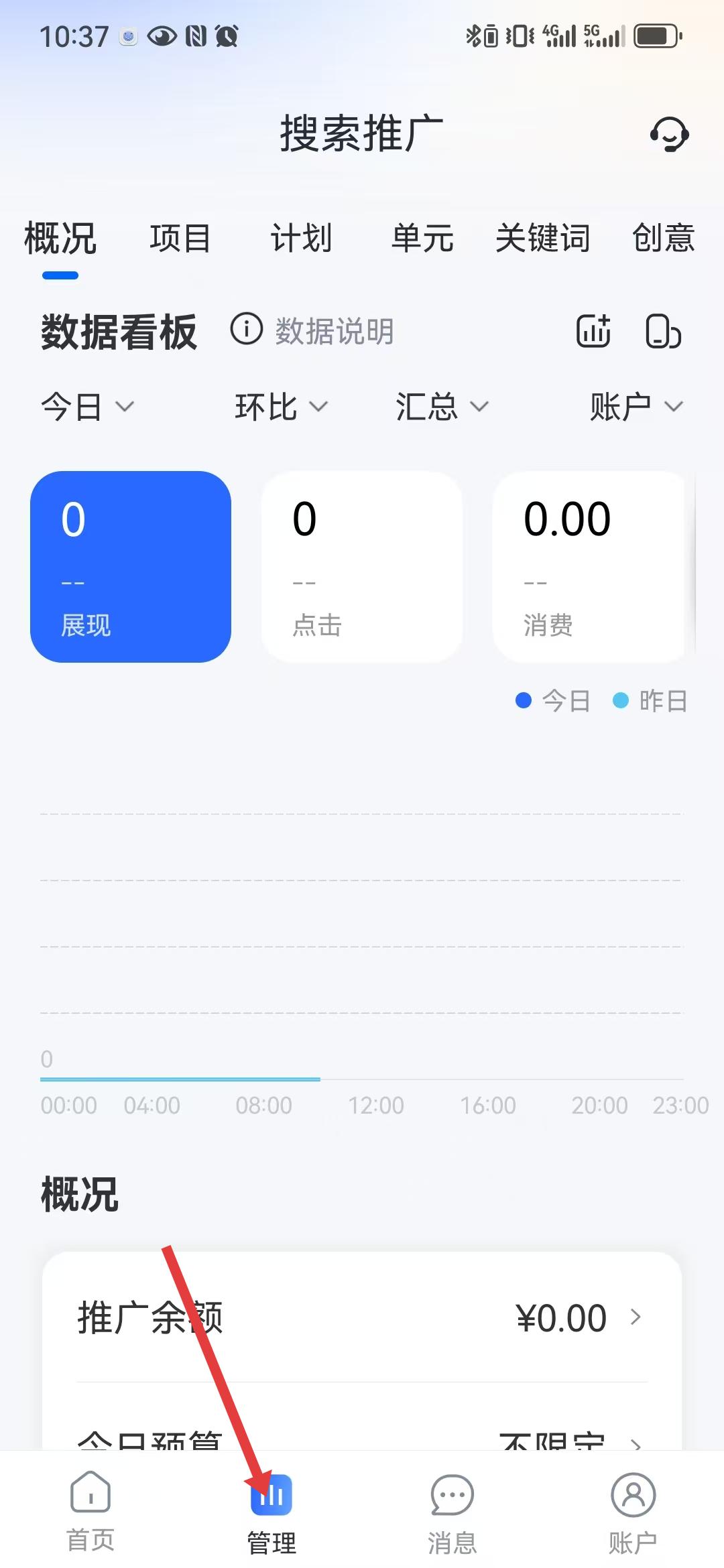Go to the 首页 home tab
The height and width of the screenshot is (1568, 724).
pos(90,1511)
